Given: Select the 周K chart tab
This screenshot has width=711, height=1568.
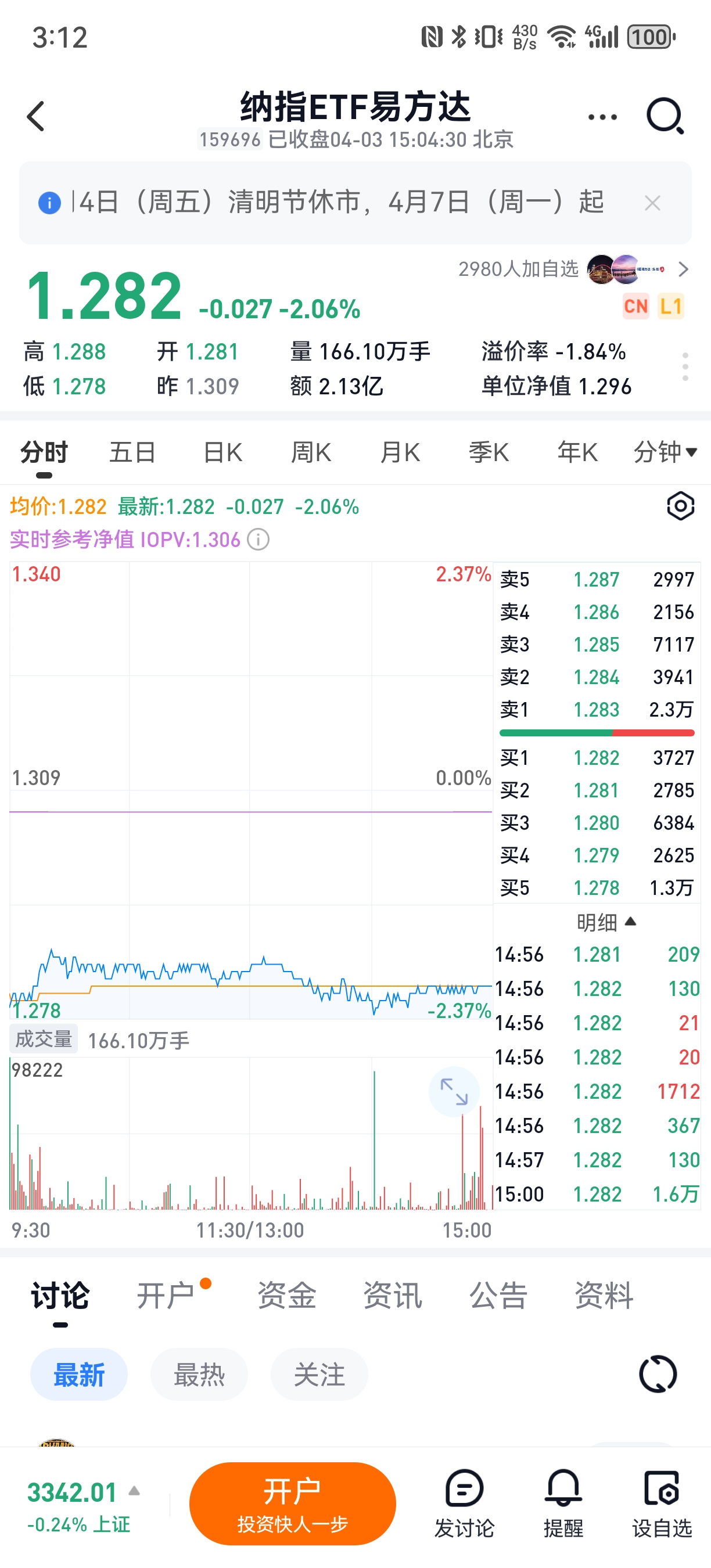Looking at the screenshot, I should 310,452.
